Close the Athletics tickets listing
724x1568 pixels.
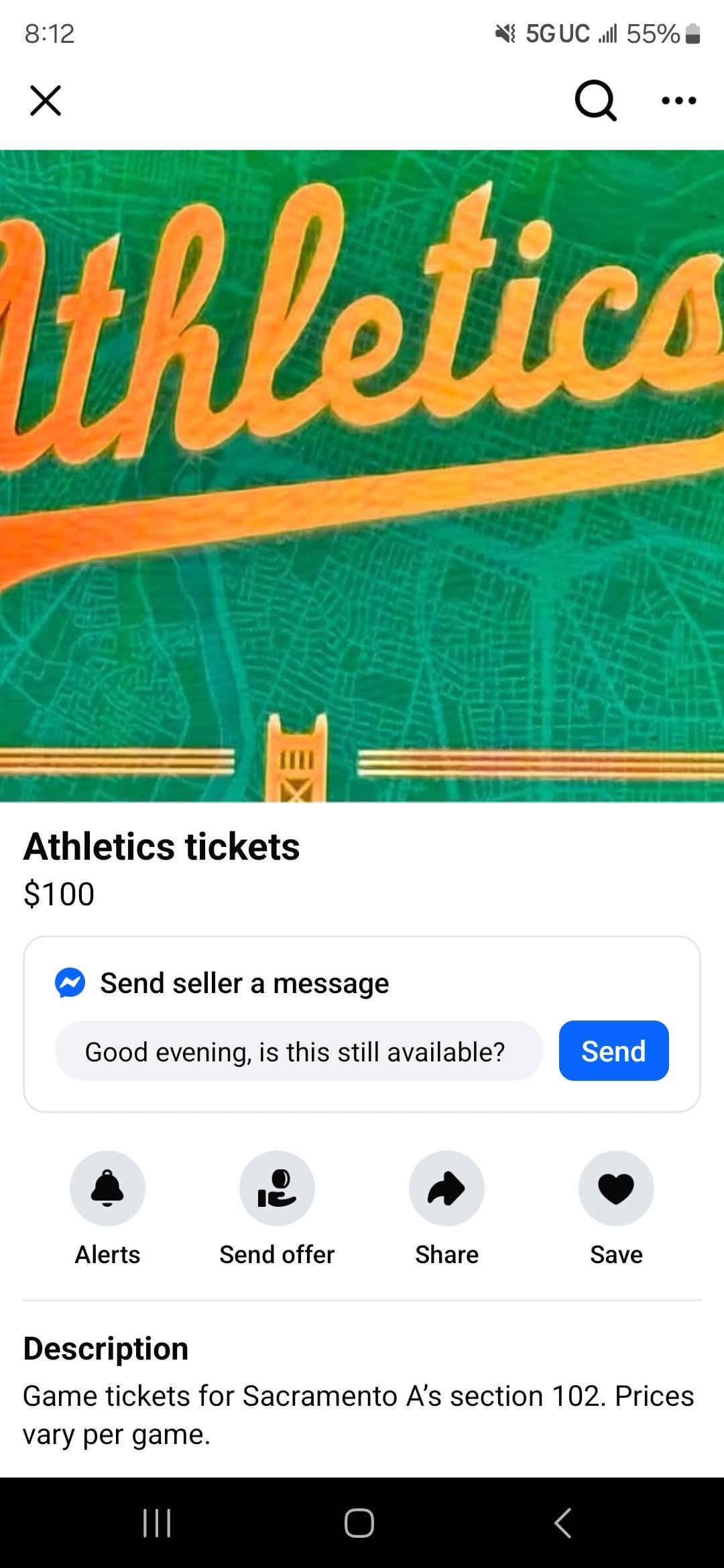coord(46,101)
